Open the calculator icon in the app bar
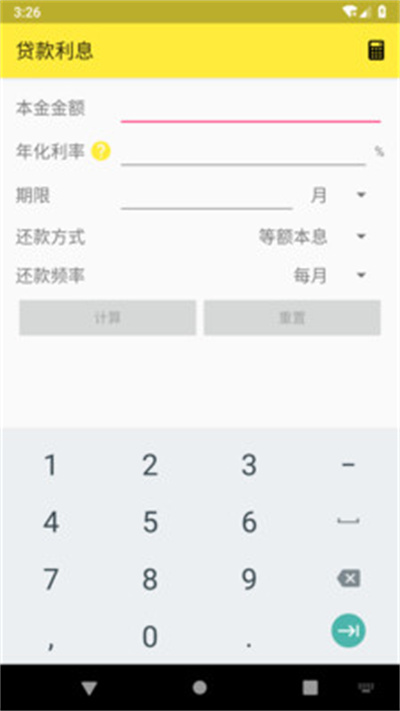This screenshot has width=400, height=711. point(376,50)
